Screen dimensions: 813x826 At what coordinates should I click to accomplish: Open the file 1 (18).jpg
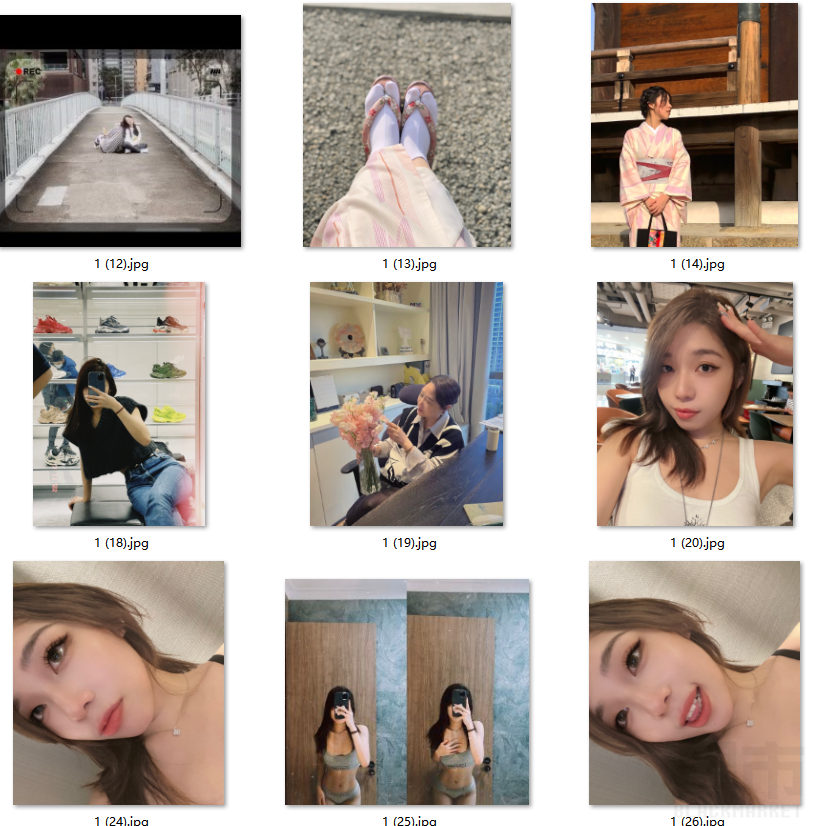(x=119, y=404)
